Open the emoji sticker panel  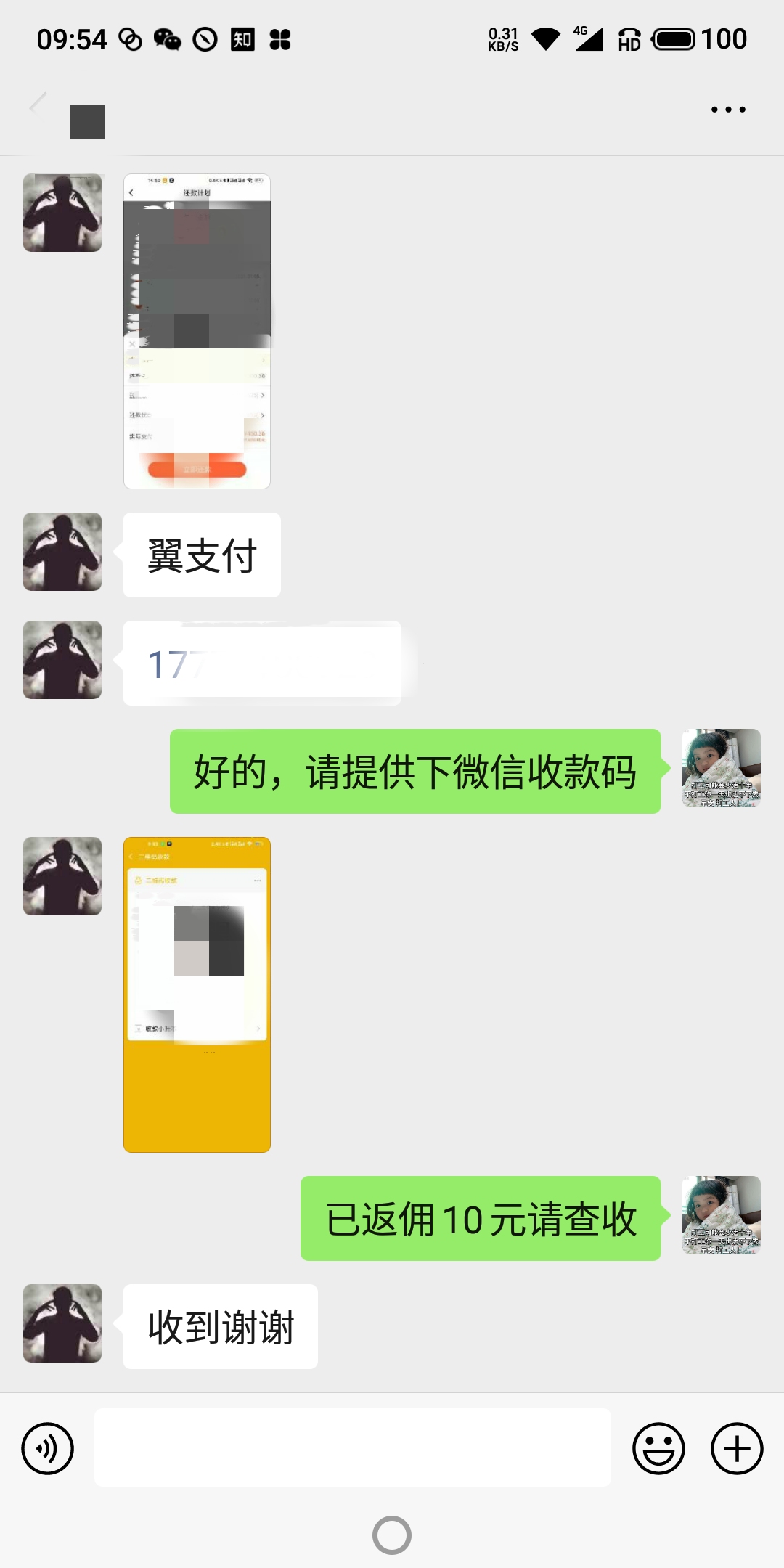(658, 1449)
